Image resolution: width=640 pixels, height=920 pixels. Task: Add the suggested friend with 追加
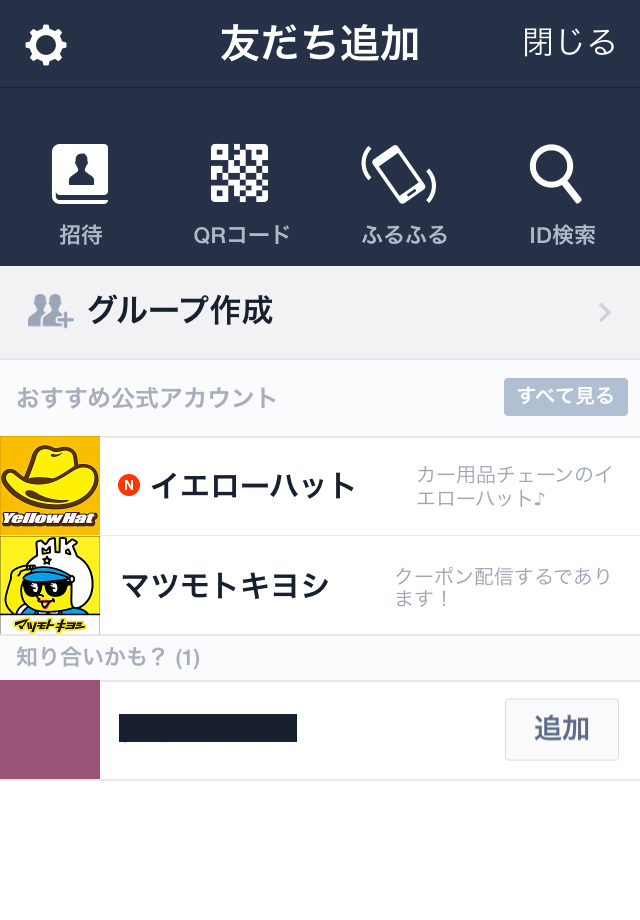pyautogui.click(x=561, y=730)
